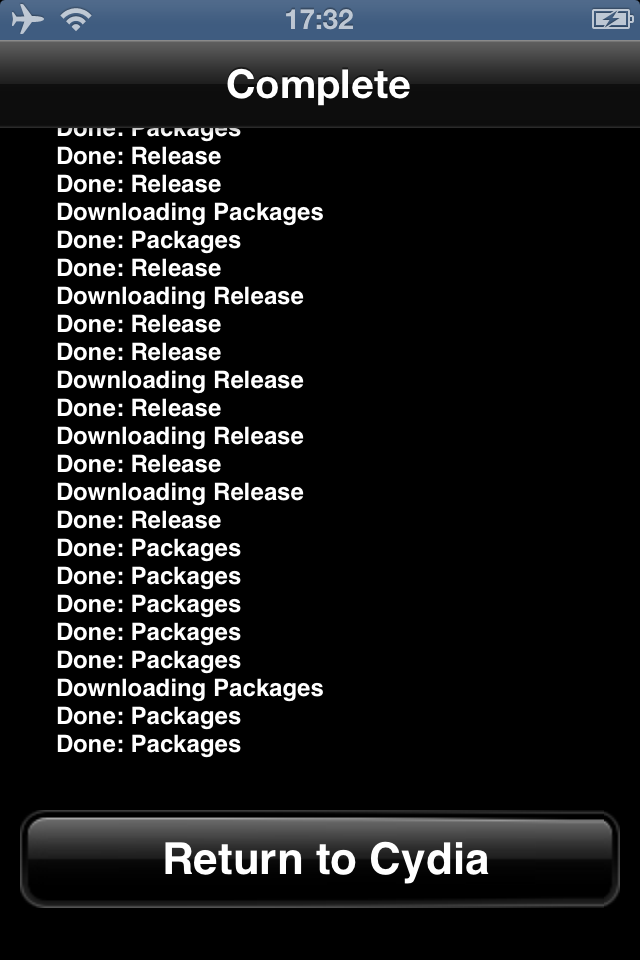Tap the Return to Cydia button
Viewport: 640px width, 960px height.
pos(320,860)
